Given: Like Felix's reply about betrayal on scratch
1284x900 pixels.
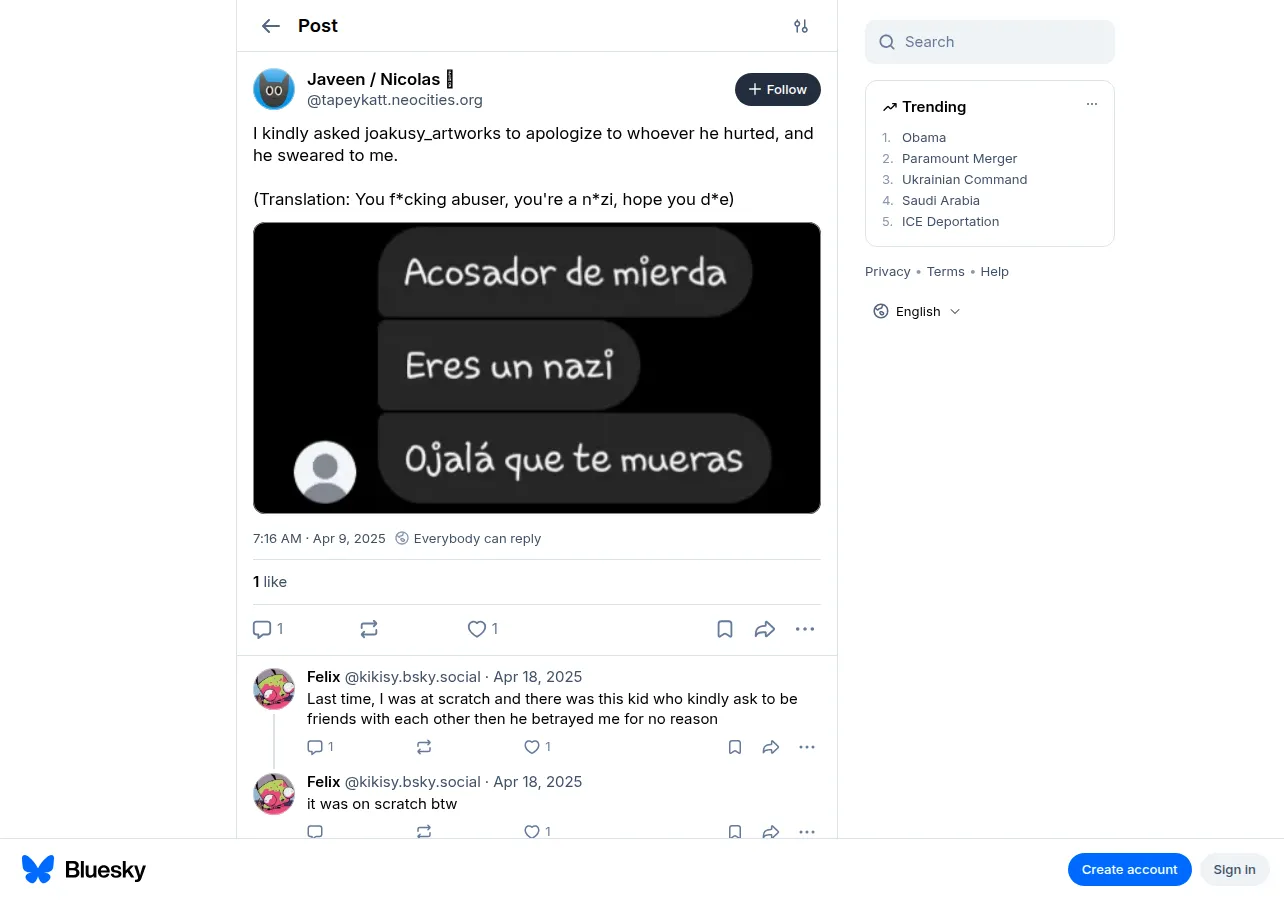Looking at the screenshot, I should (538, 747).
